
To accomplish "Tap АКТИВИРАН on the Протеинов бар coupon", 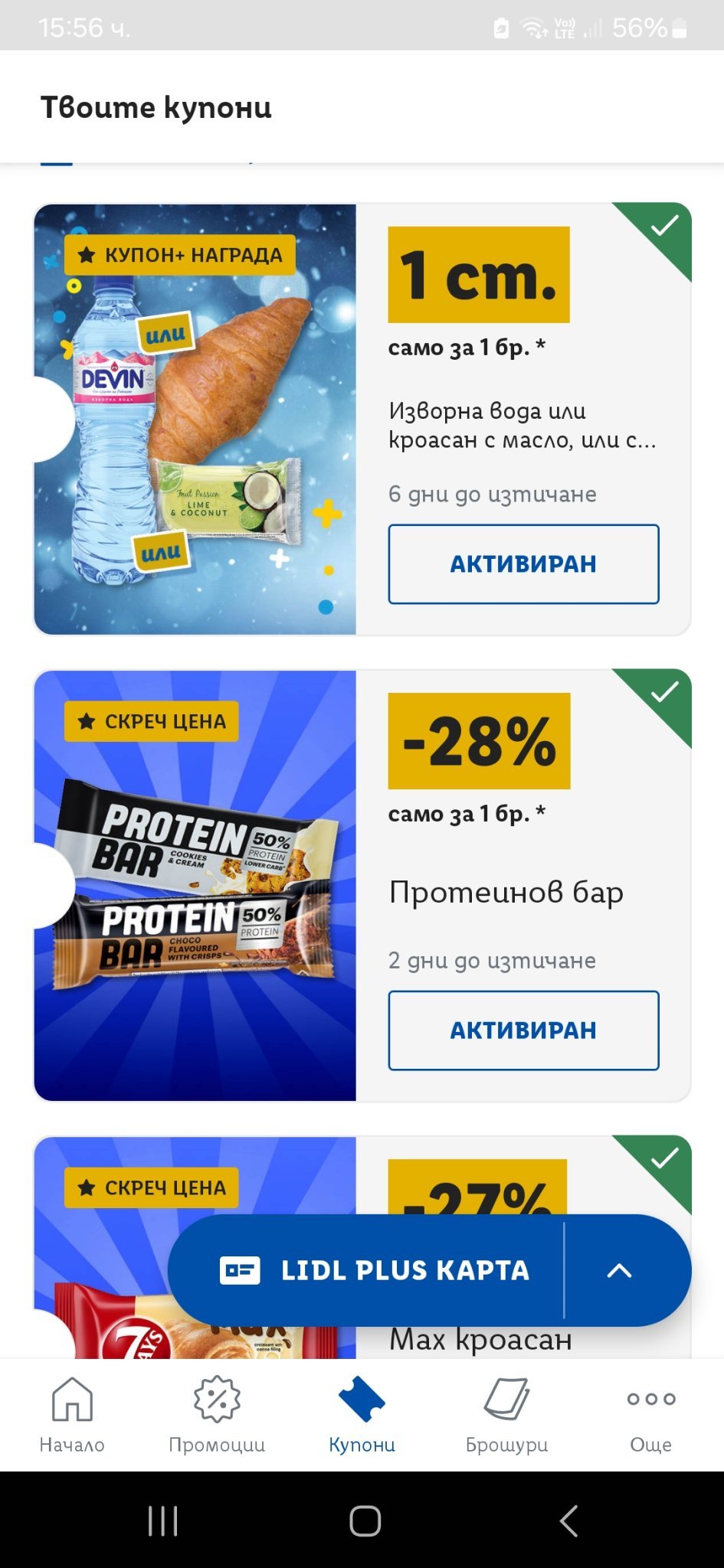I will [523, 1031].
